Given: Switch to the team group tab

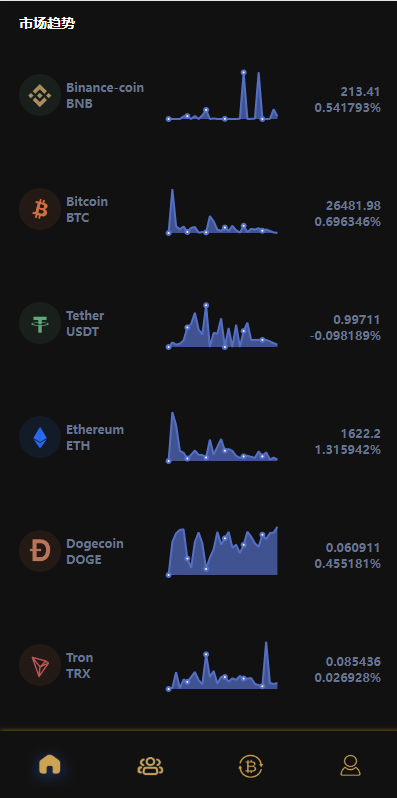Looking at the screenshot, I should 150,765.
